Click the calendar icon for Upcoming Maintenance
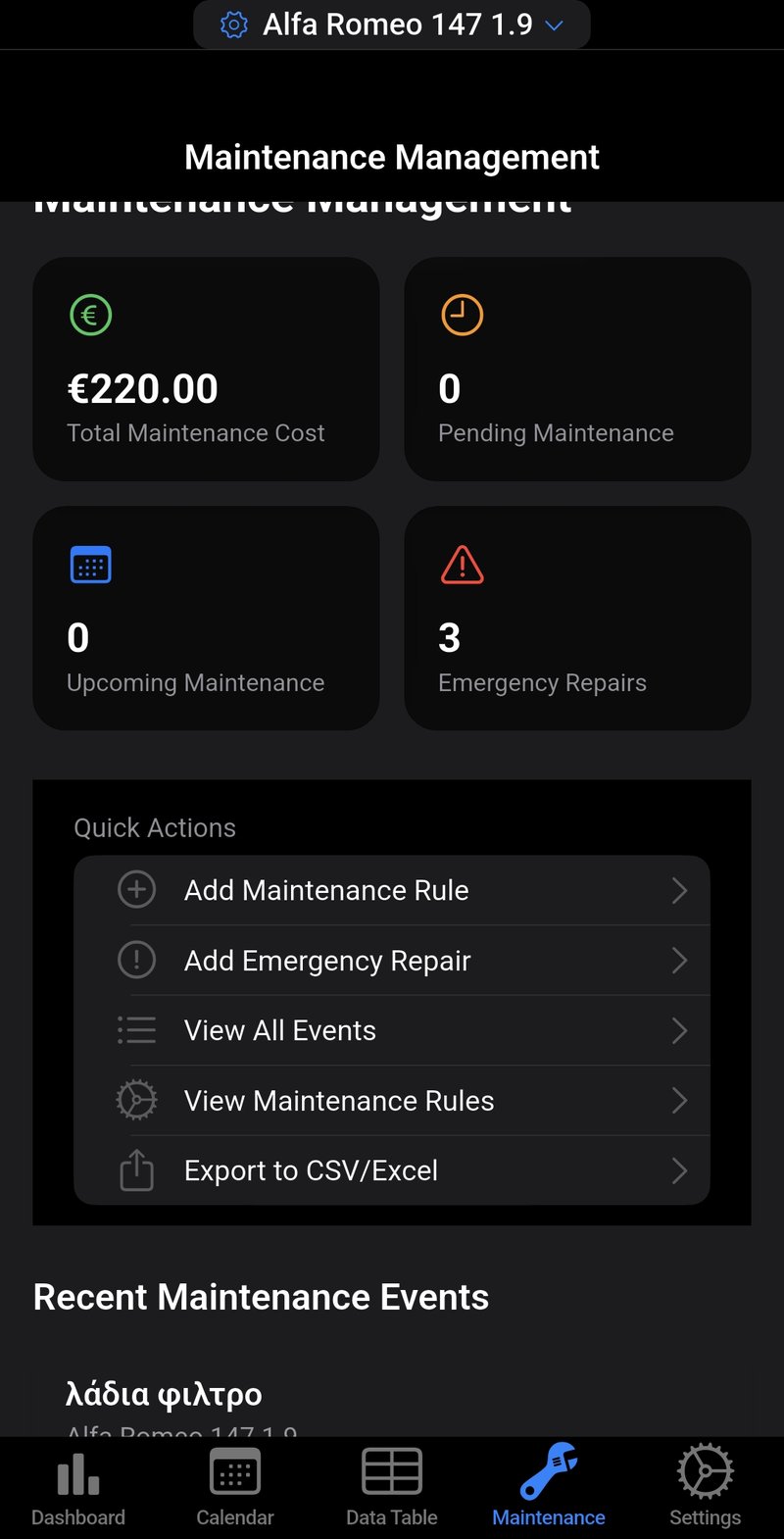Screen dimensions: 784x1539 (x=90, y=564)
